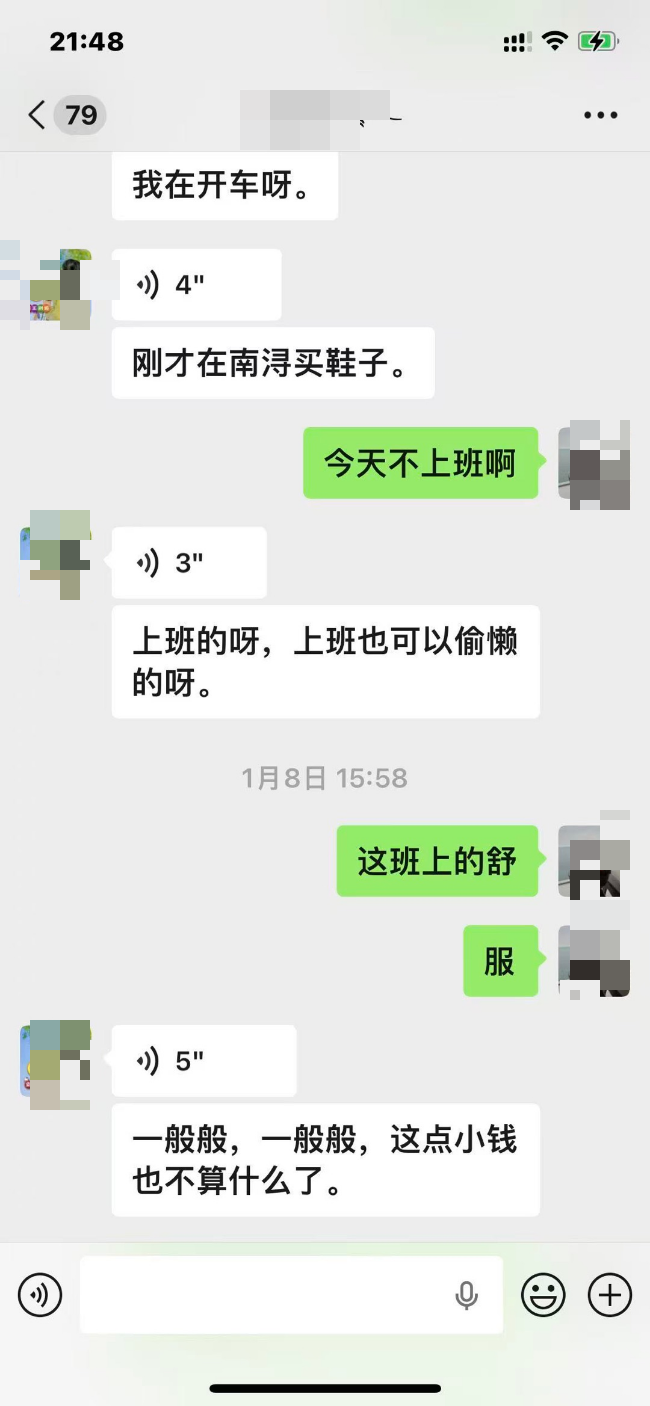
Task: Play the 5-second voice message
Action: [x=204, y=1061]
